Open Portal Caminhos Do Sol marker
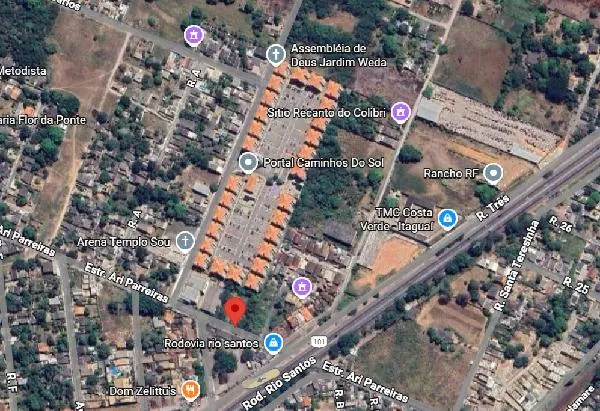 click(x=248, y=162)
